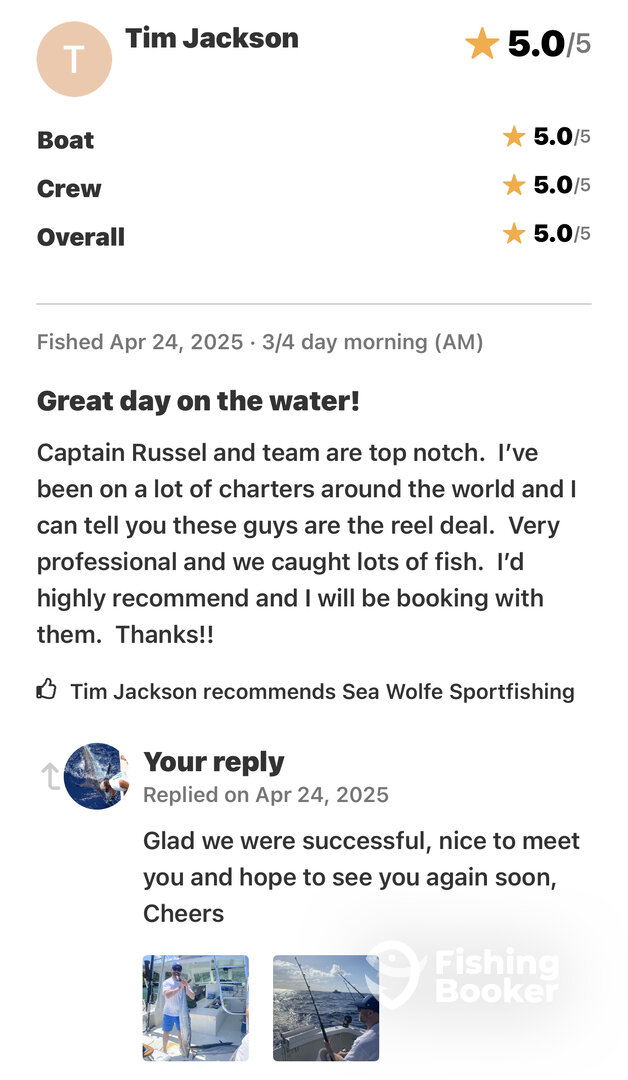Image resolution: width=628 pixels, height=1080 pixels.
Task: Open the reply photo of man holding fish
Action: click(x=195, y=1007)
